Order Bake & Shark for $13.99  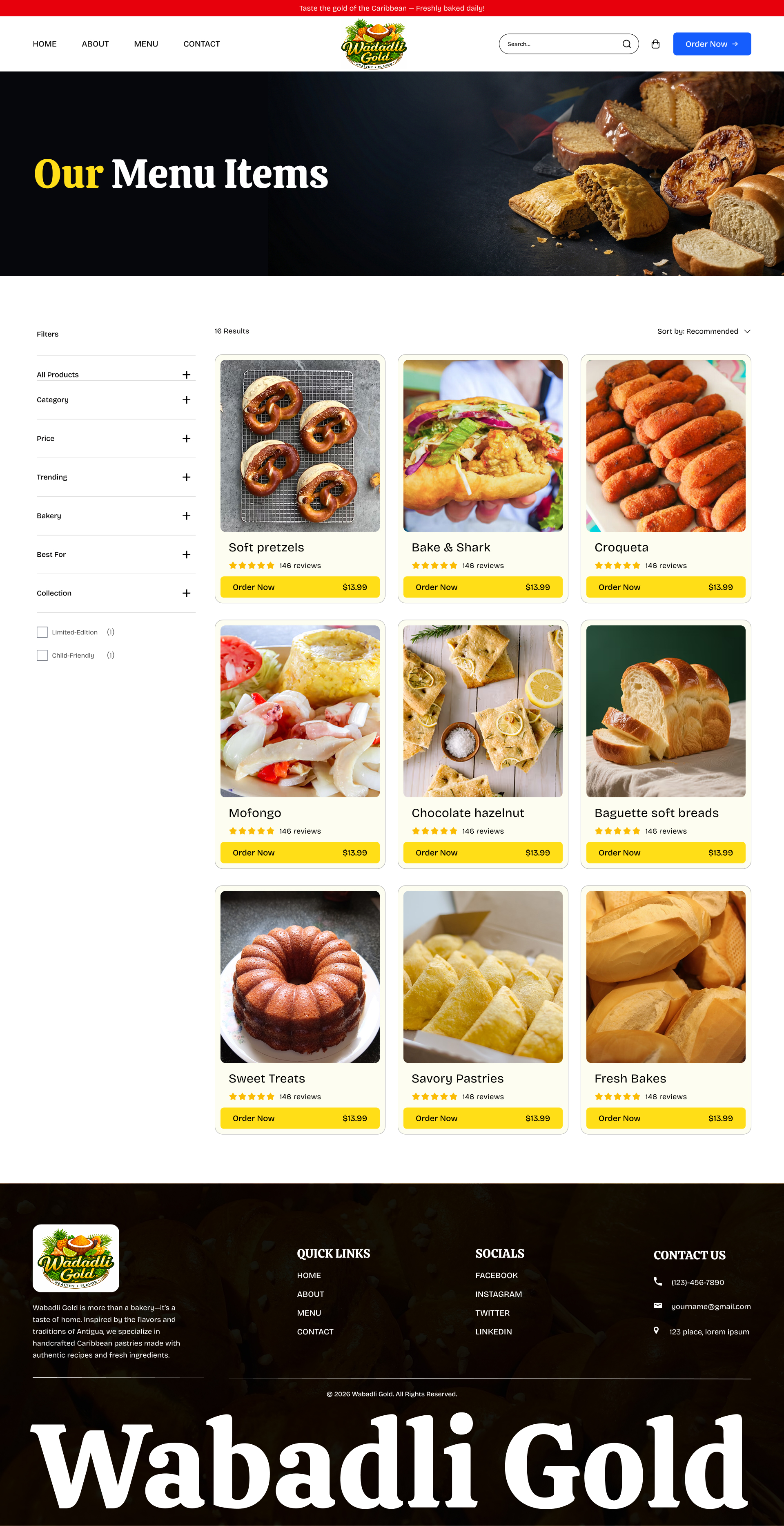click(483, 587)
